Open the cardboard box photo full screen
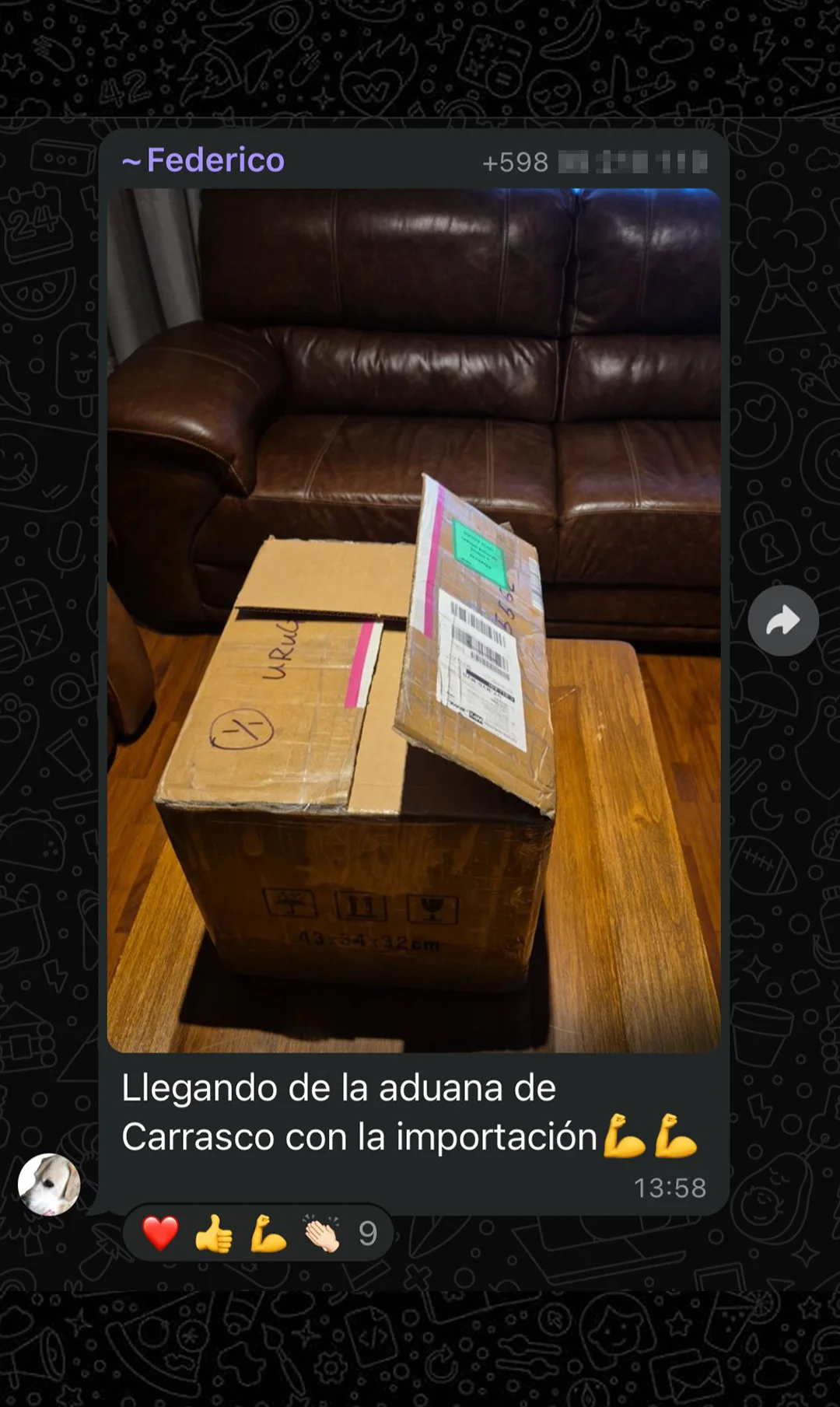The width and height of the screenshot is (840, 1407). (x=413, y=620)
